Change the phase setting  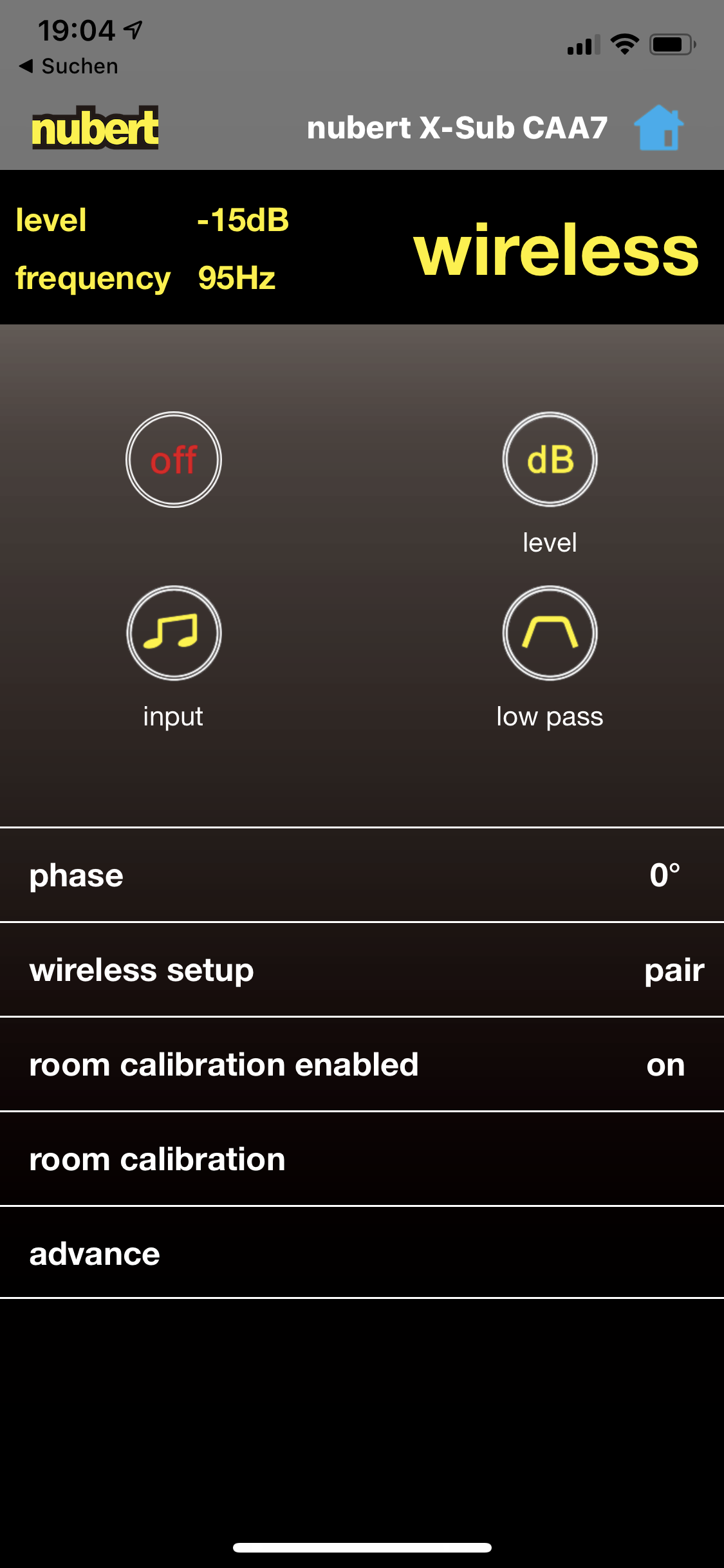[x=362, y=875]
